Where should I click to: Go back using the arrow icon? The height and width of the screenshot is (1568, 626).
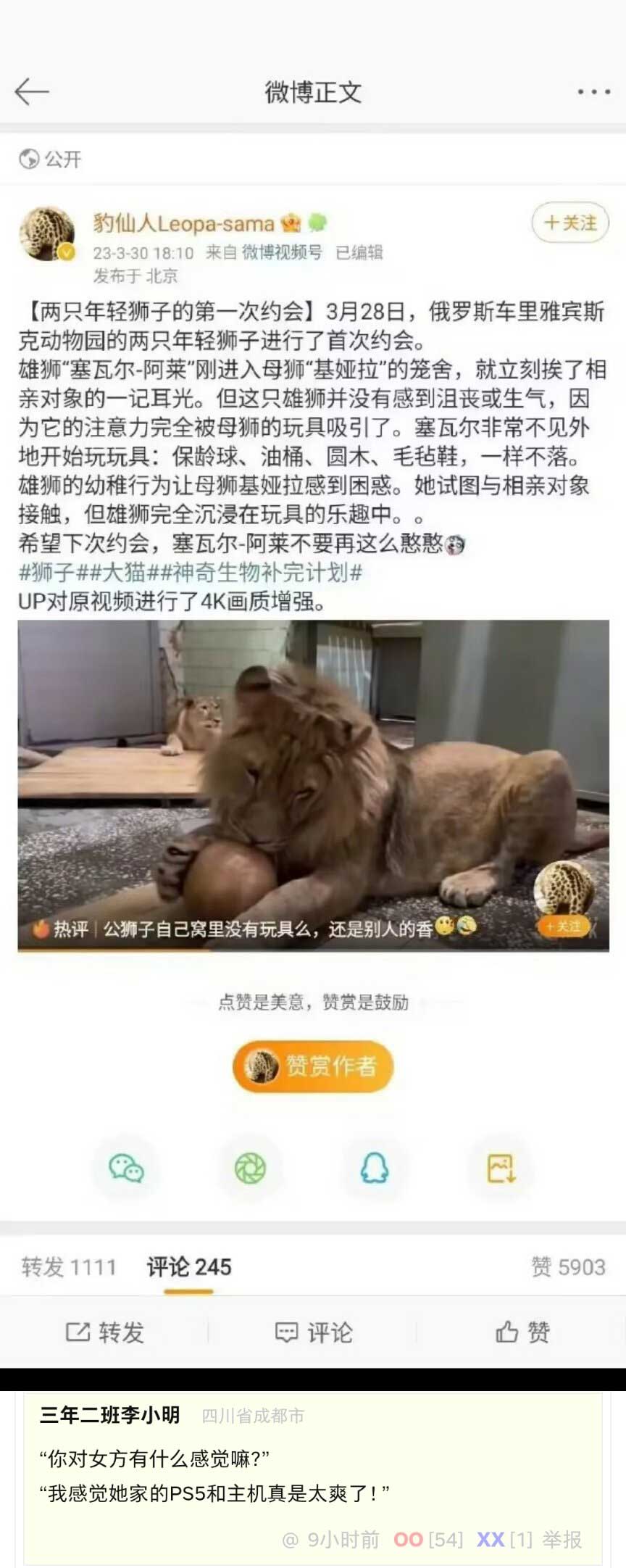click(31, 92)
